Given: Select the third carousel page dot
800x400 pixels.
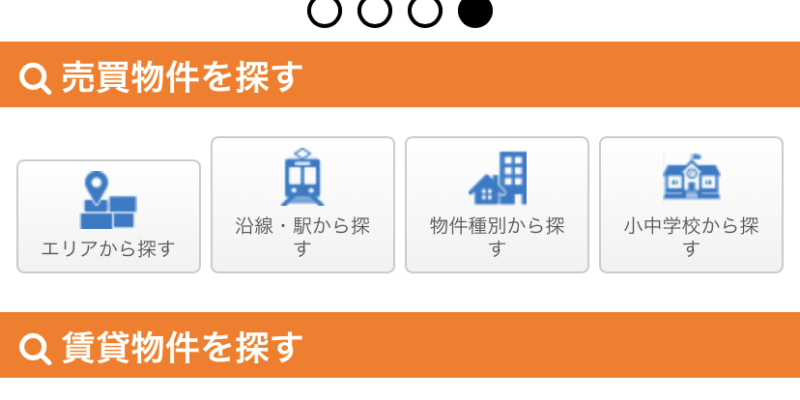Looking at the screenshot, I should [425, 12].
